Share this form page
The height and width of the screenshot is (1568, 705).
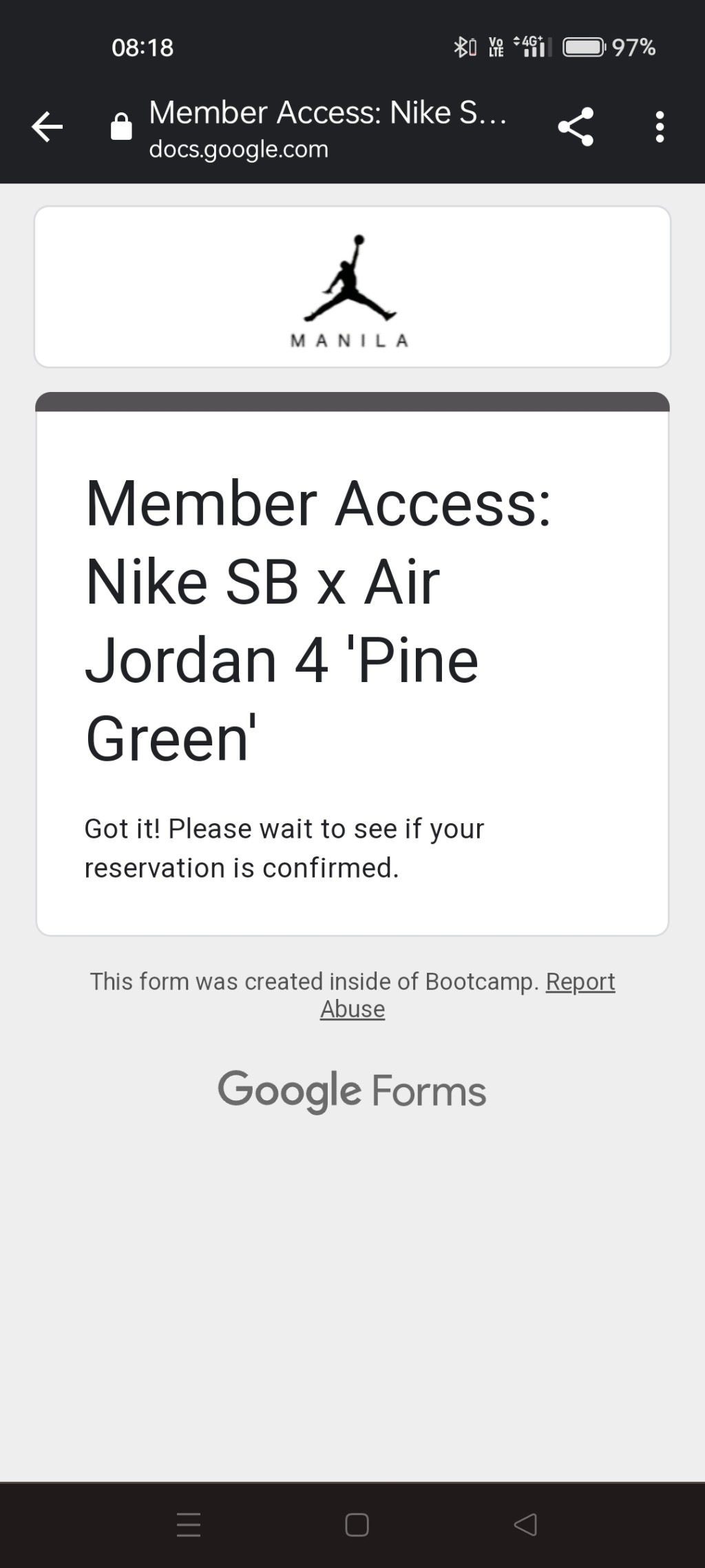point(576,127)
